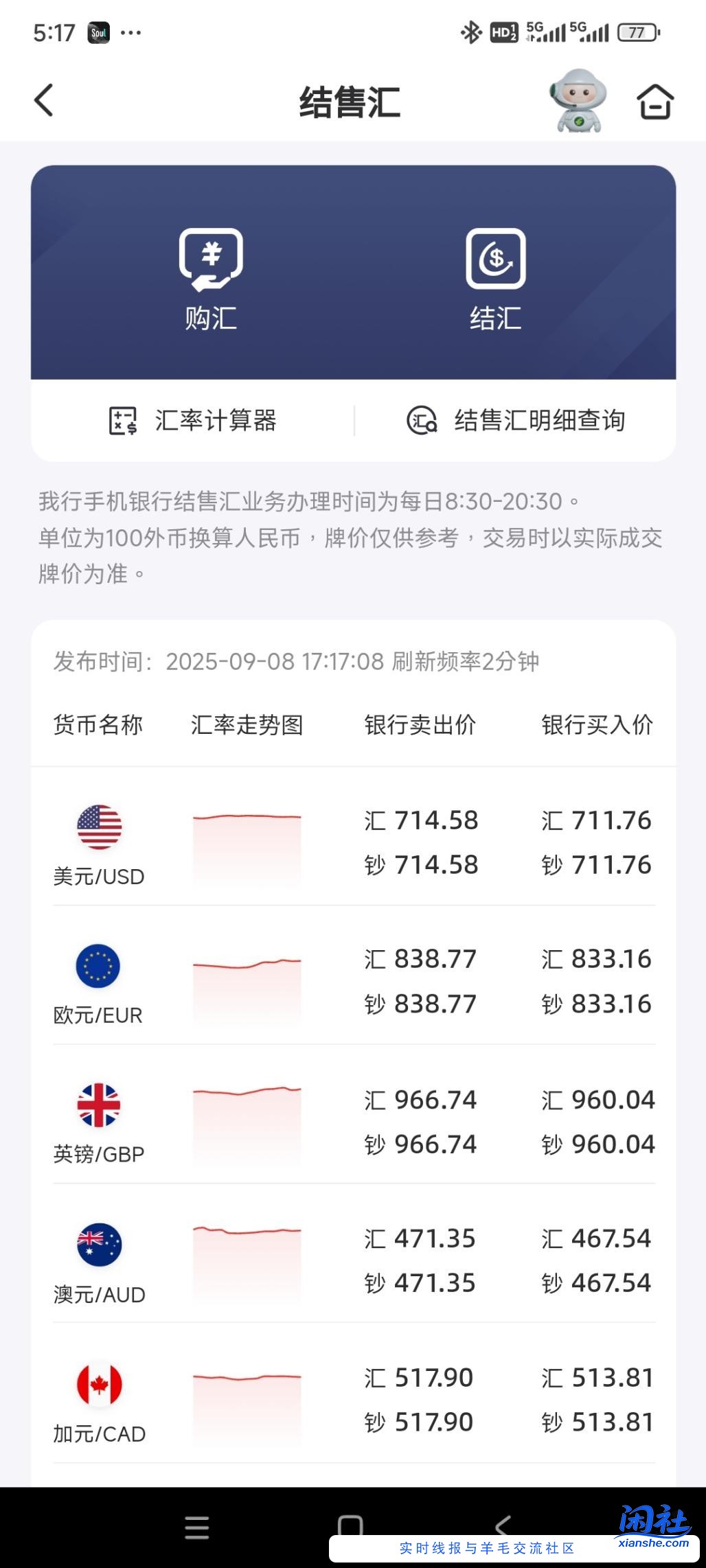The height and width of the screenshot is (1568, 706).
Task: Tap the 银行卖出价 column header
Action: pos(421,726)
